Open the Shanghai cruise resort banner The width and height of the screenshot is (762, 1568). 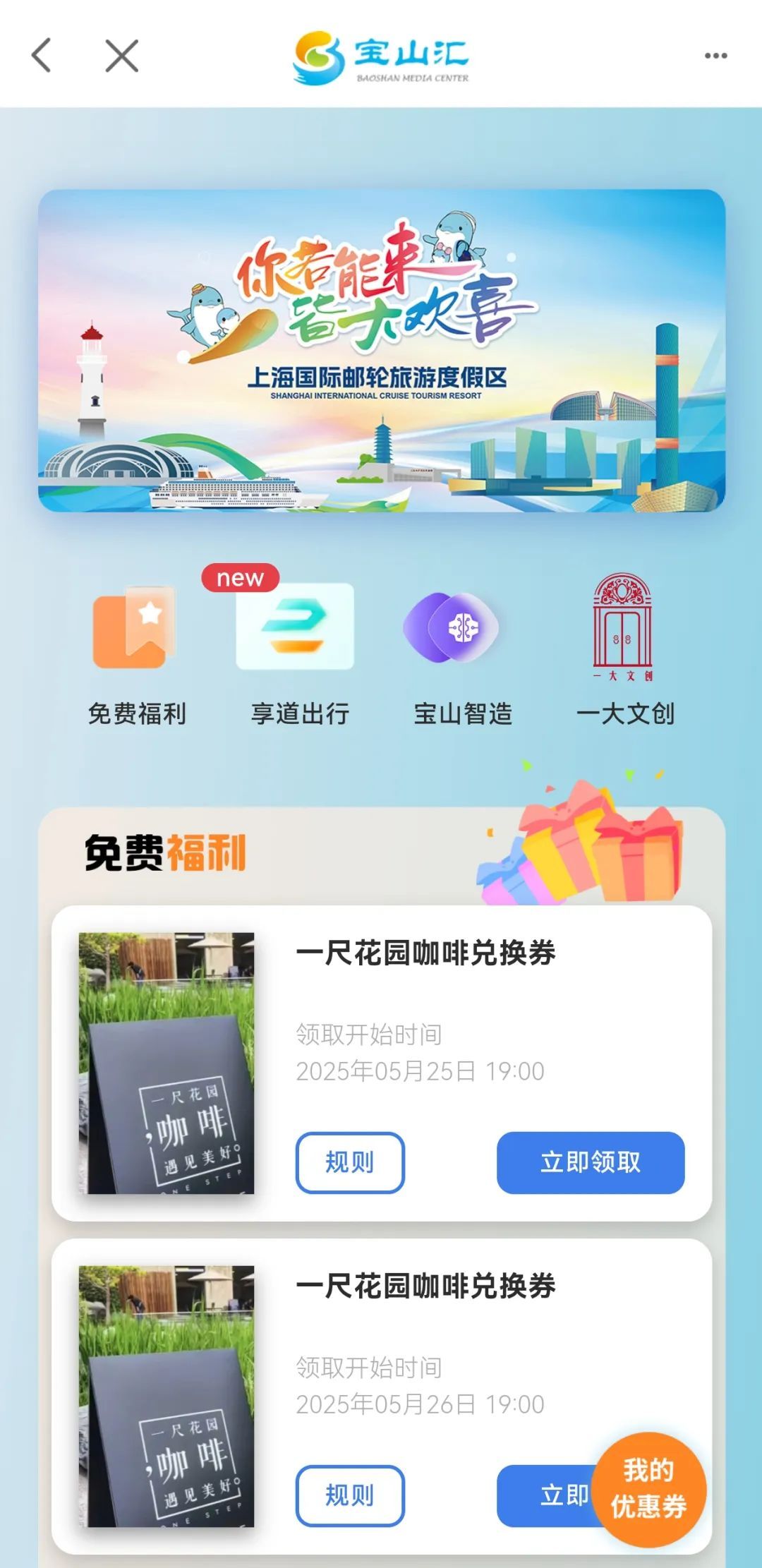(381, 351)
